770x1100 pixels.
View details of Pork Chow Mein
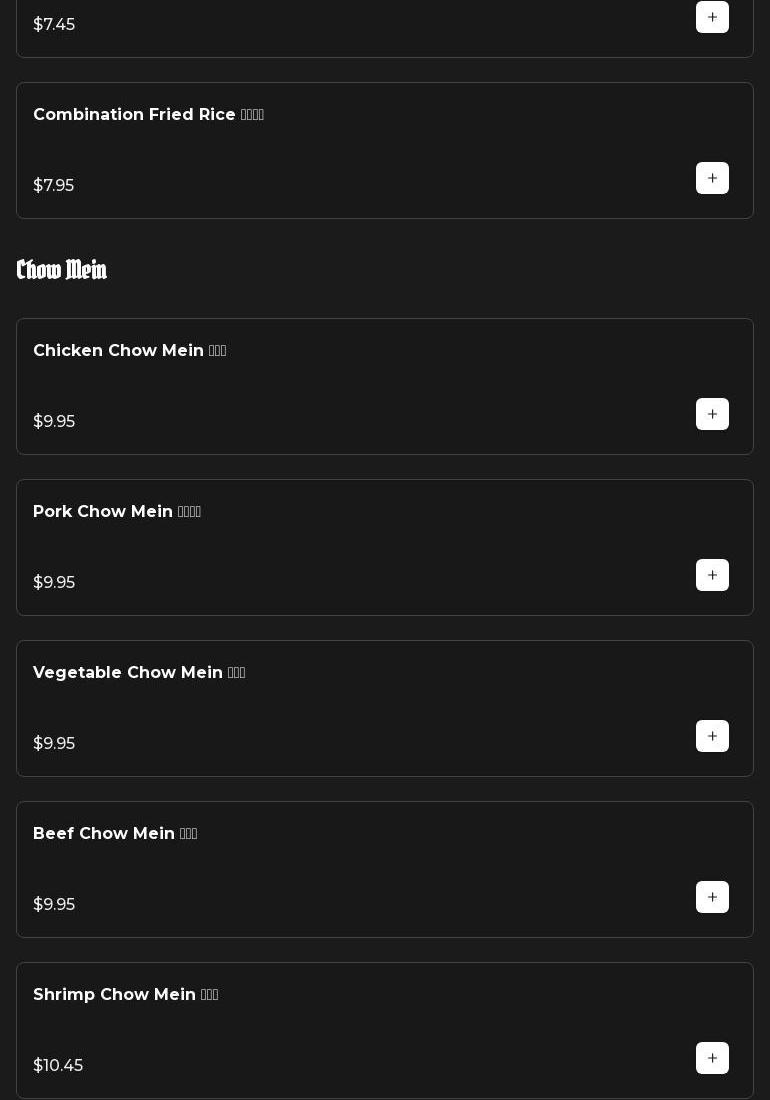[384, 547]
